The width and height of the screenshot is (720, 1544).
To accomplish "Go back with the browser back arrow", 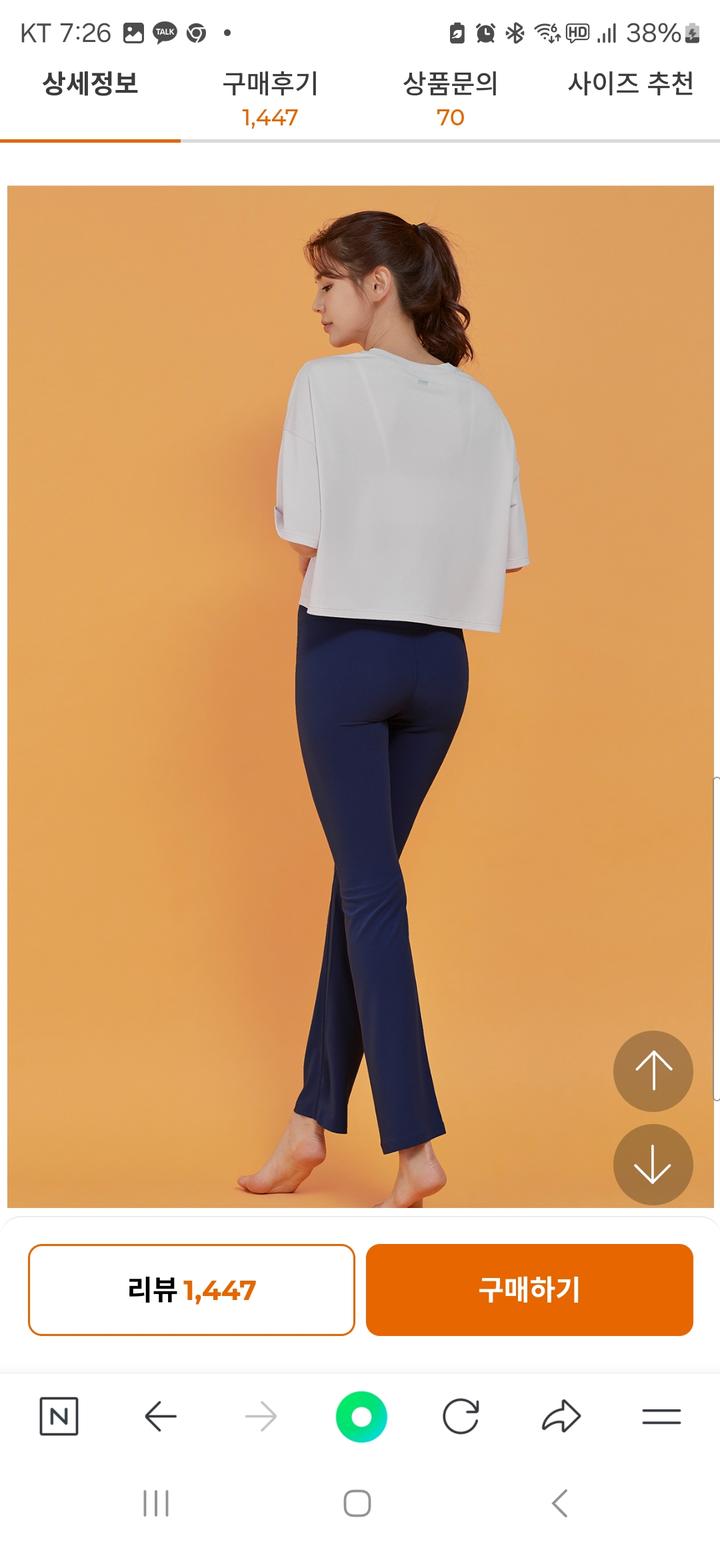I will [160, 1416].
